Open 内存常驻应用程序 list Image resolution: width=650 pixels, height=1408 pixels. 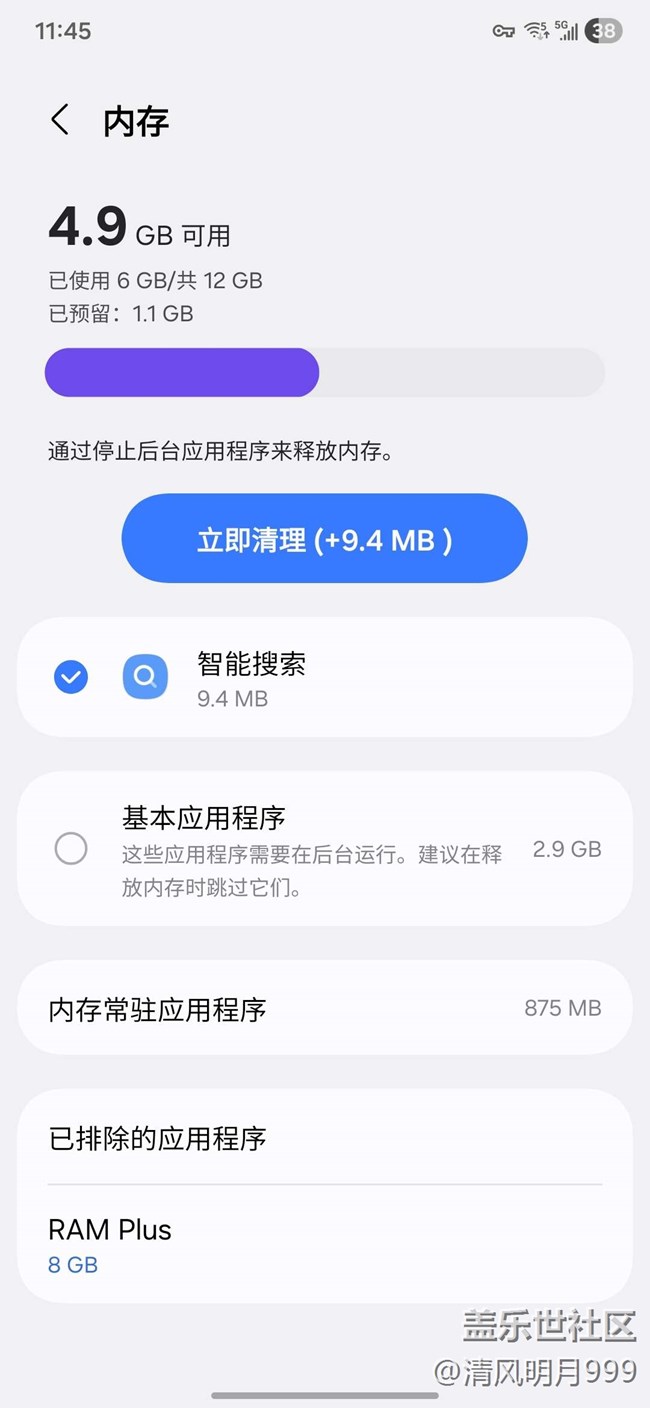(x=324, y=1008)
